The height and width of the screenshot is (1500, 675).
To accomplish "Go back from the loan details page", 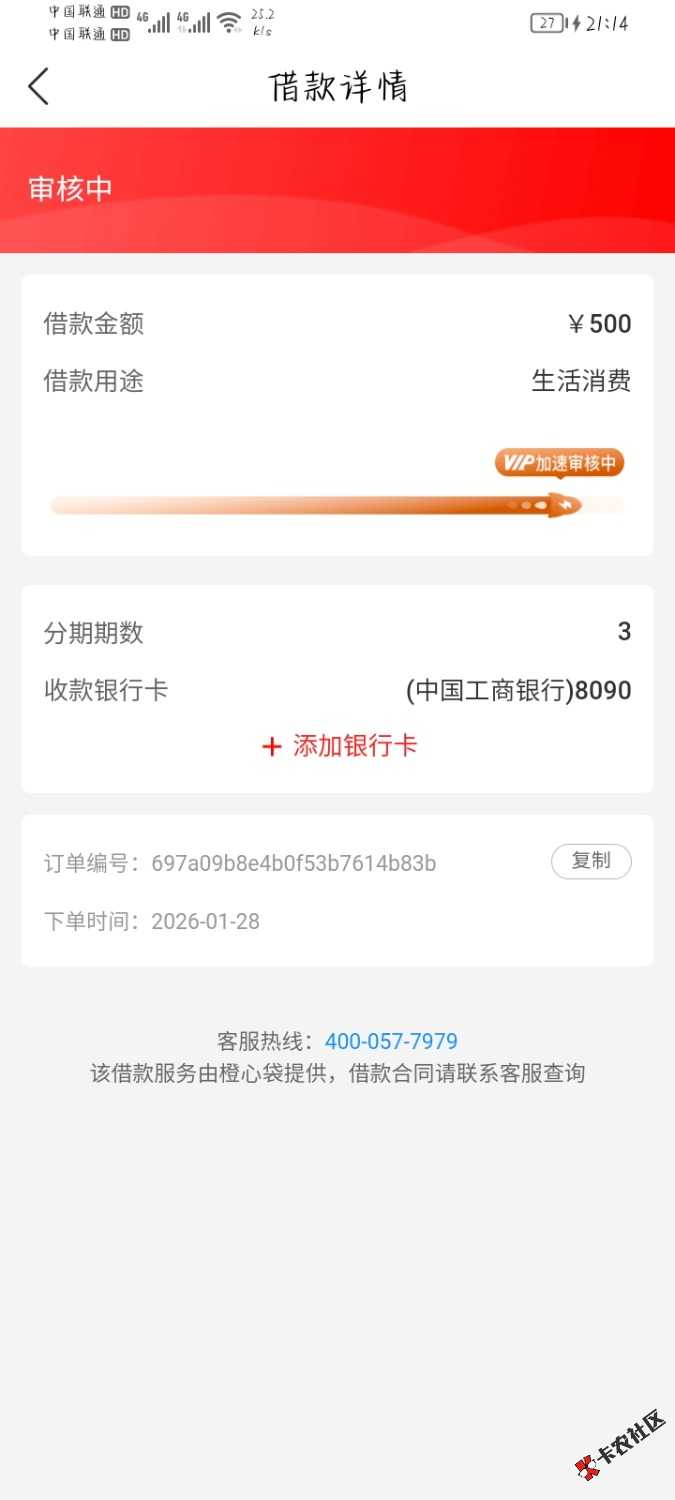I will click(x=38, y=87).
